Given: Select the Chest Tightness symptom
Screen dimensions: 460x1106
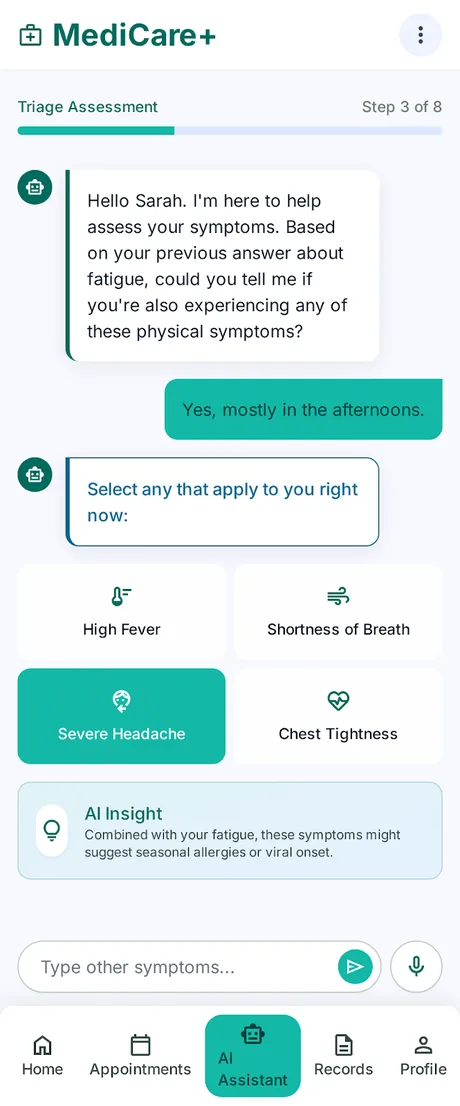Looking at the screenshot, I should 338,716.
